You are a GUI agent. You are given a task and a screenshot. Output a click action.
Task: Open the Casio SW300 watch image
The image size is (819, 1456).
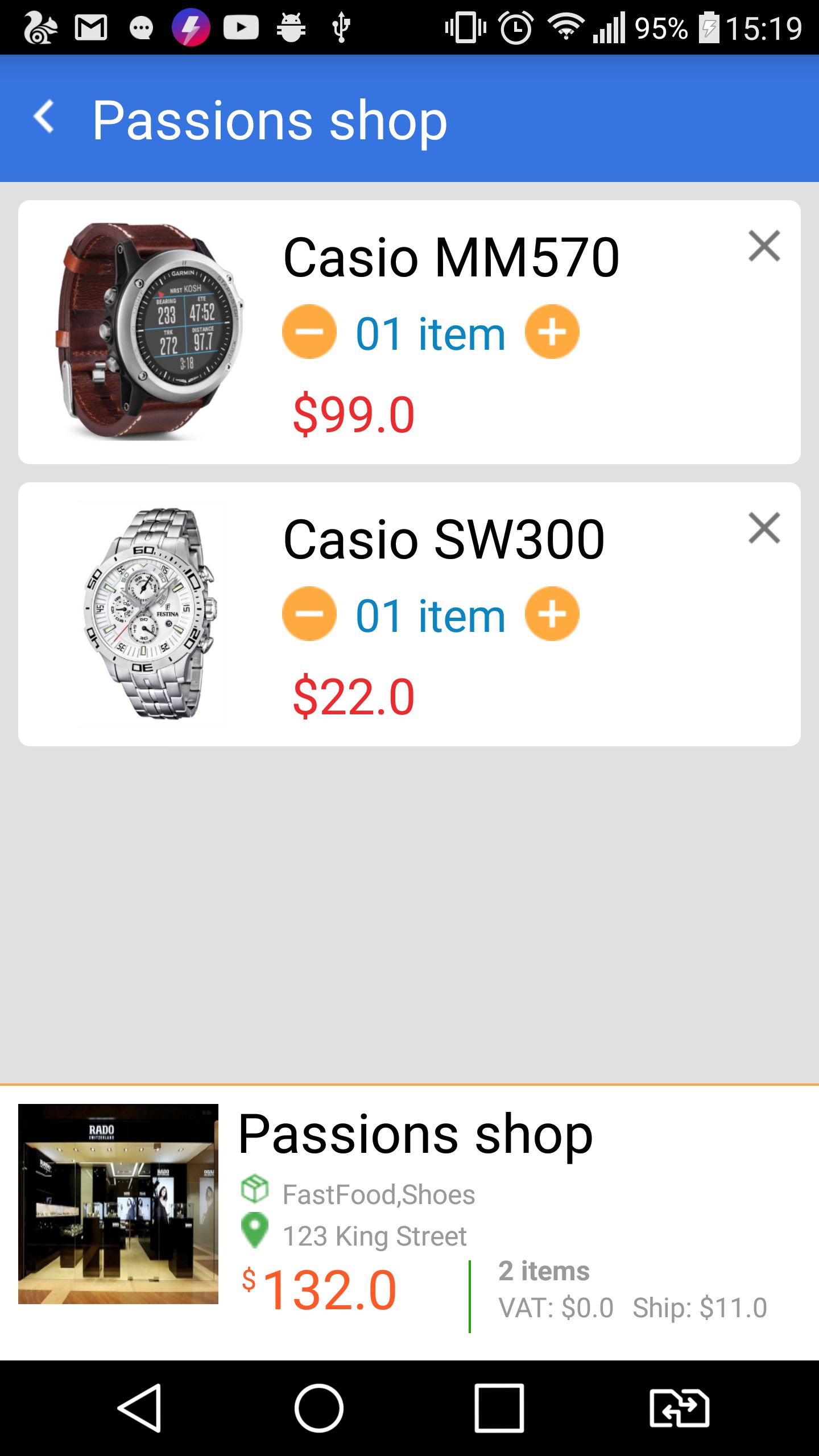point(149,614)
